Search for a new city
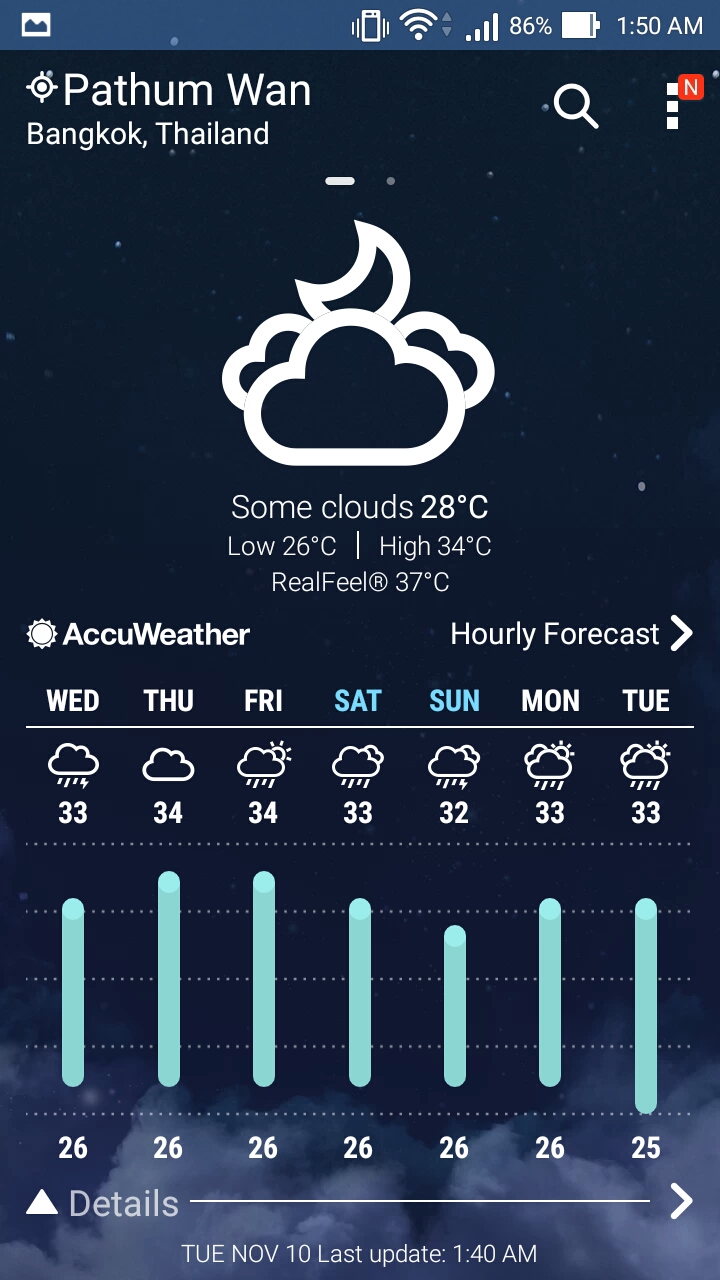 [576, 105]
